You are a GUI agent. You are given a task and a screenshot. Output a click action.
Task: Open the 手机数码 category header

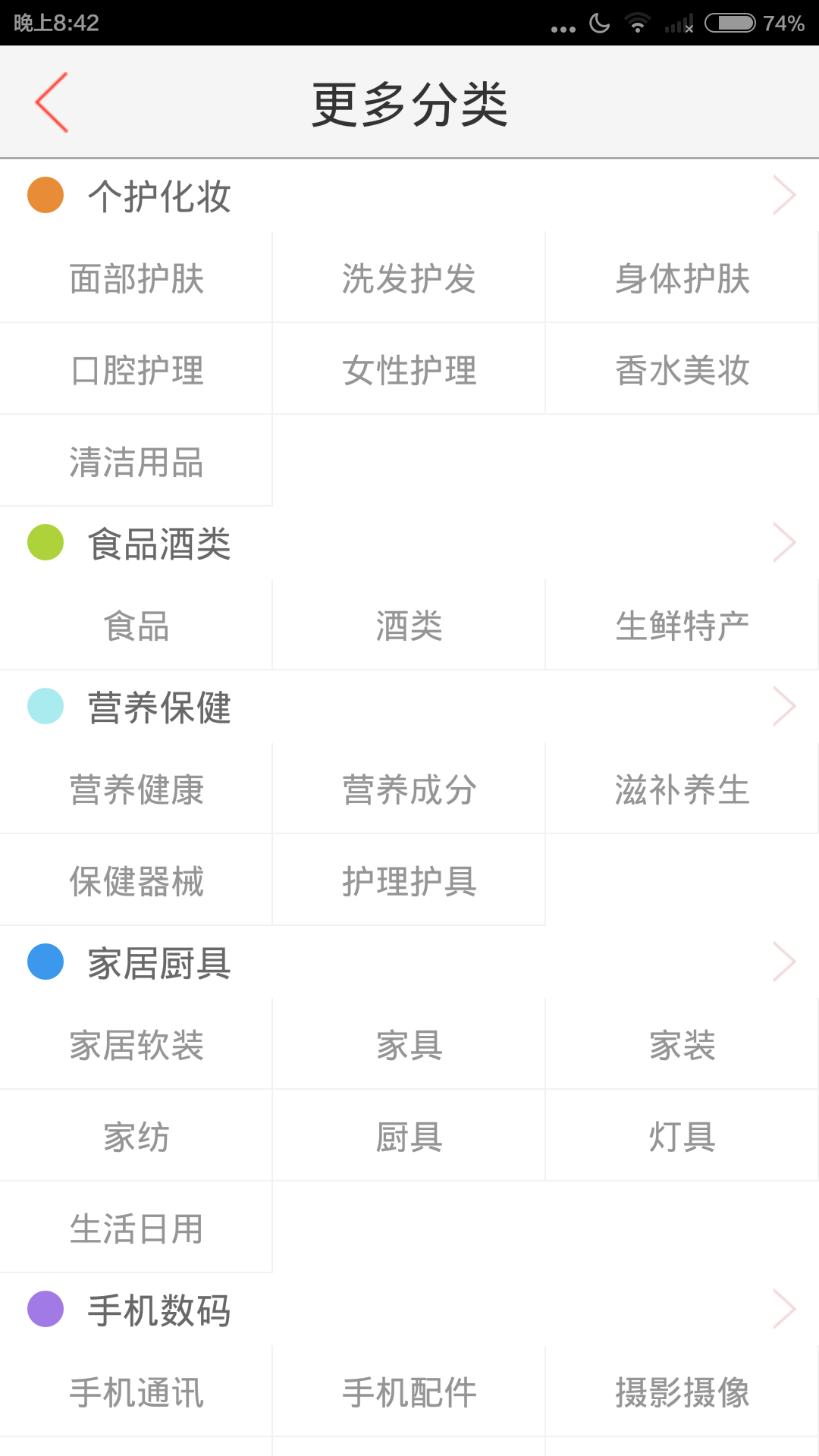(159, 1310)
